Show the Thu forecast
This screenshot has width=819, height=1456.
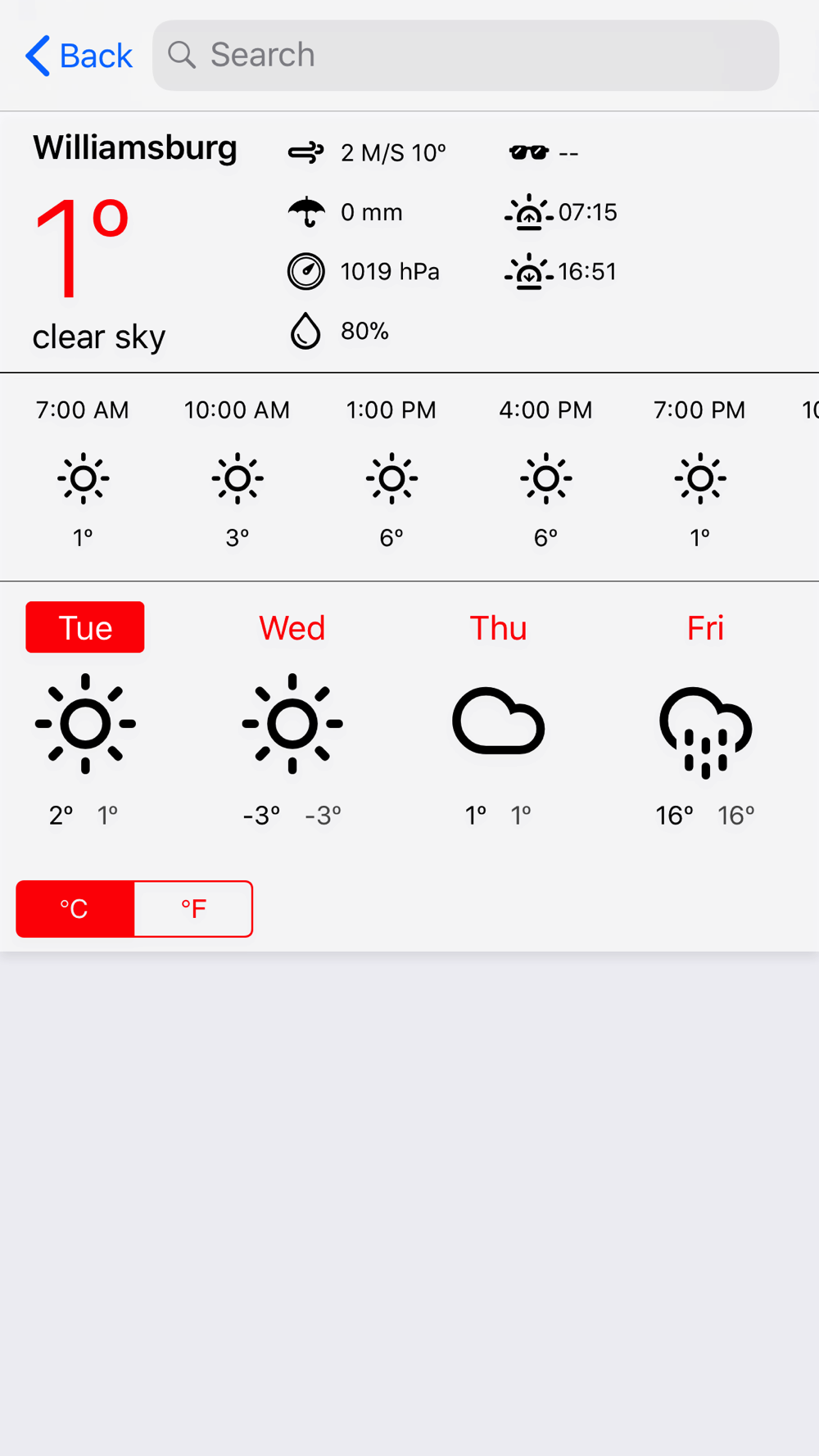498,628
